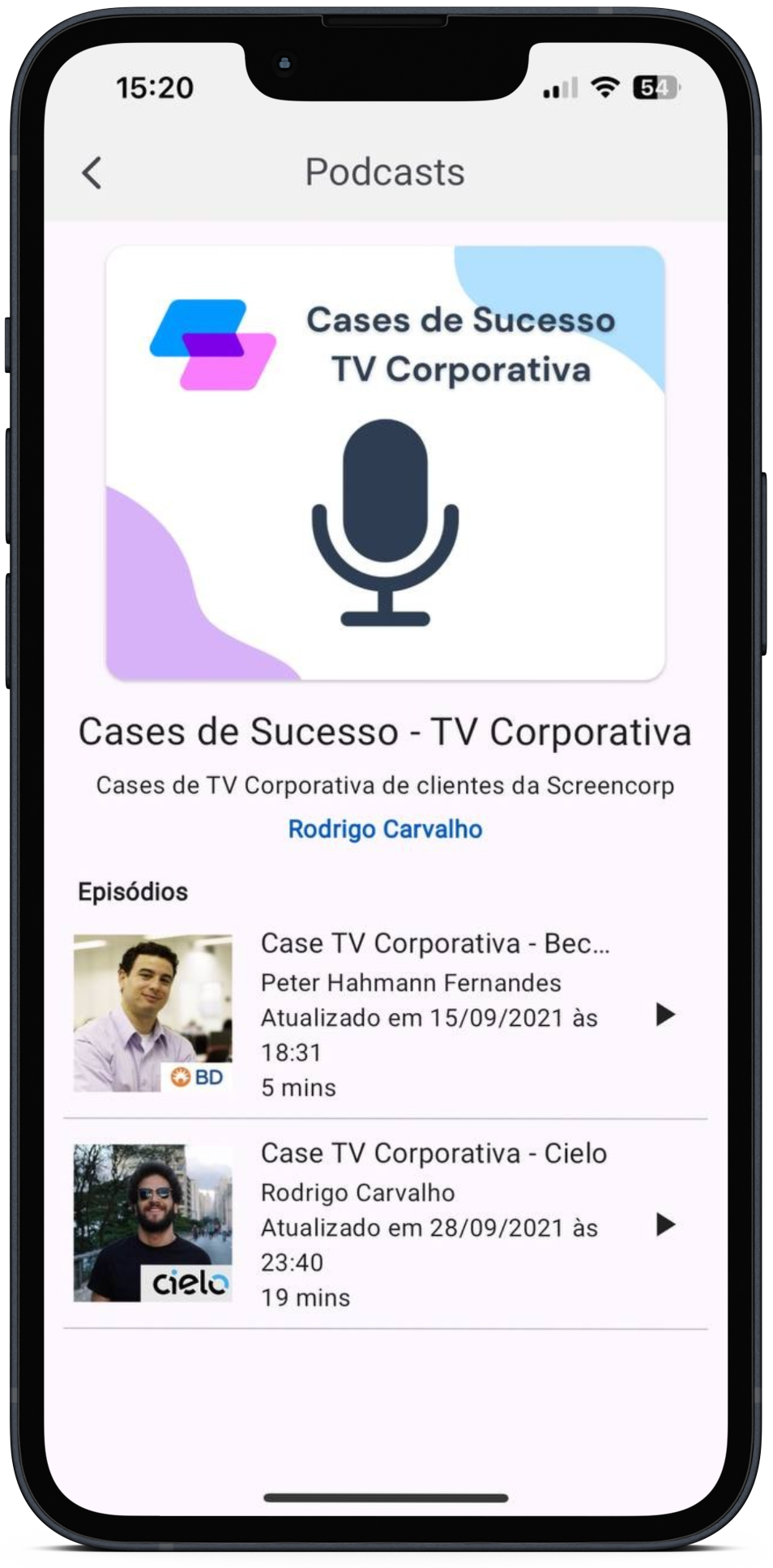The image size is (773, 1568).
Task: Play the Peter Hahmann Fernandes episode
Action: point(664,1015)
